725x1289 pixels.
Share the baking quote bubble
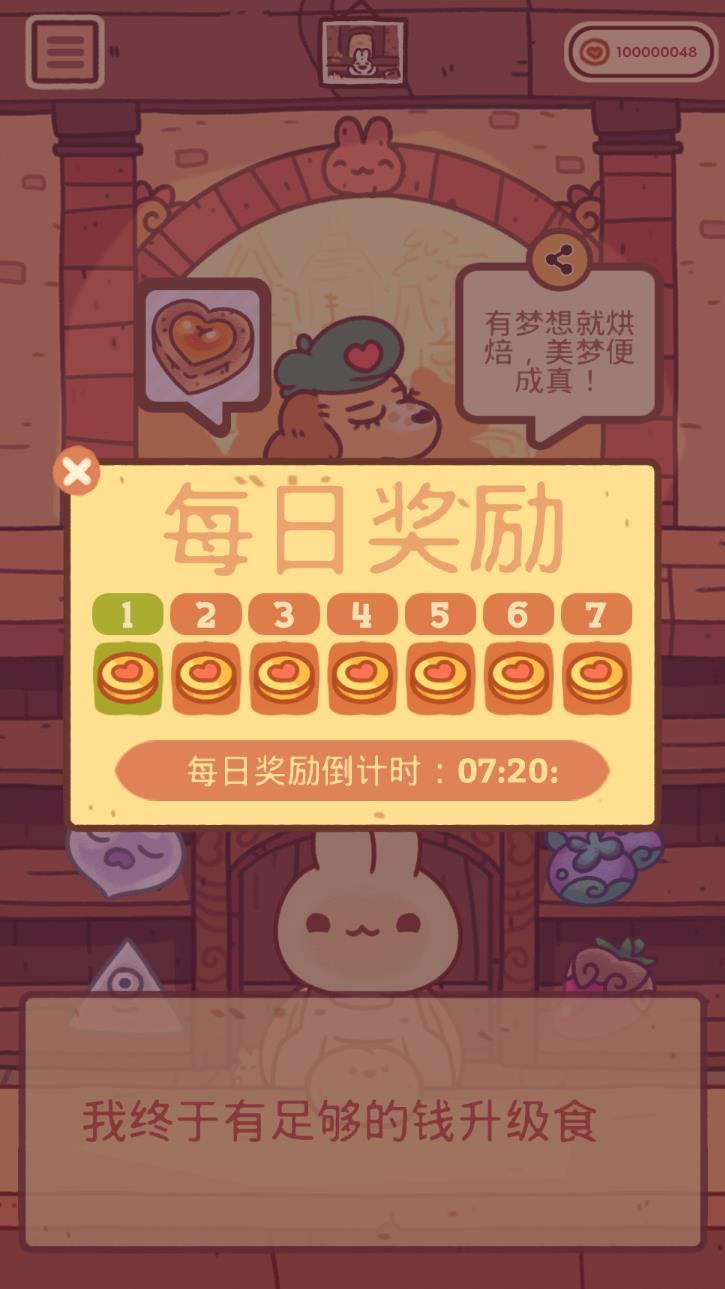click(x=558, y=261)
